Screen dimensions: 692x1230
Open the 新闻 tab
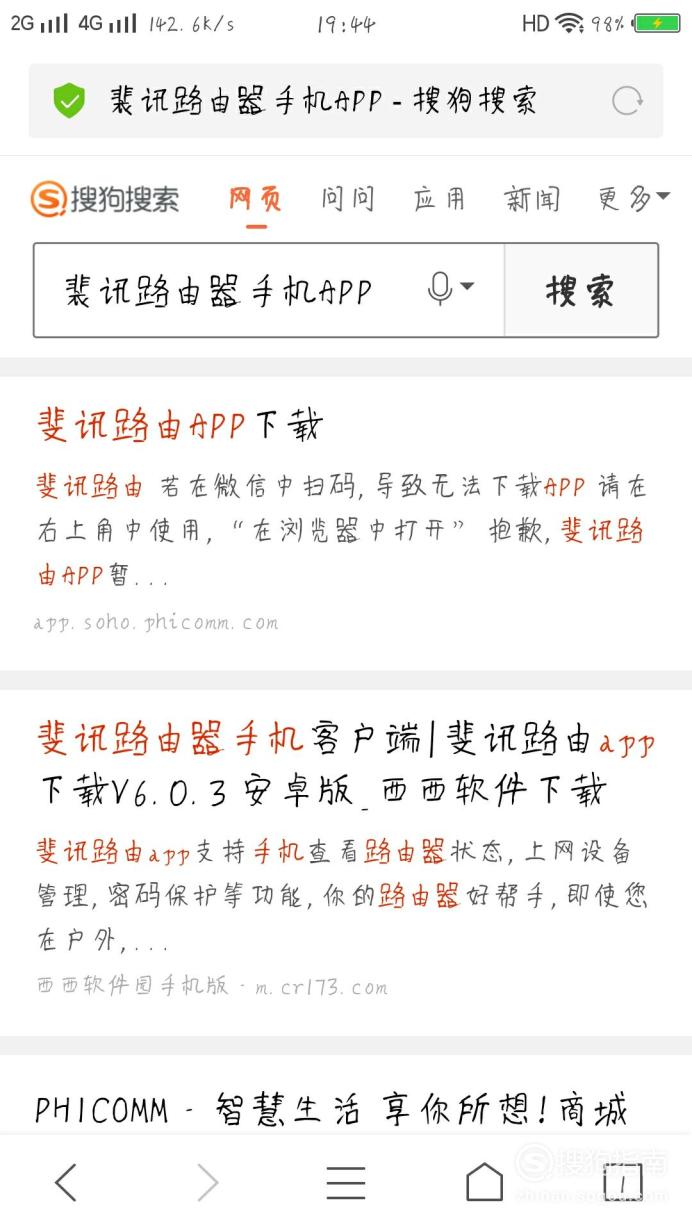(x=532, y=198)
